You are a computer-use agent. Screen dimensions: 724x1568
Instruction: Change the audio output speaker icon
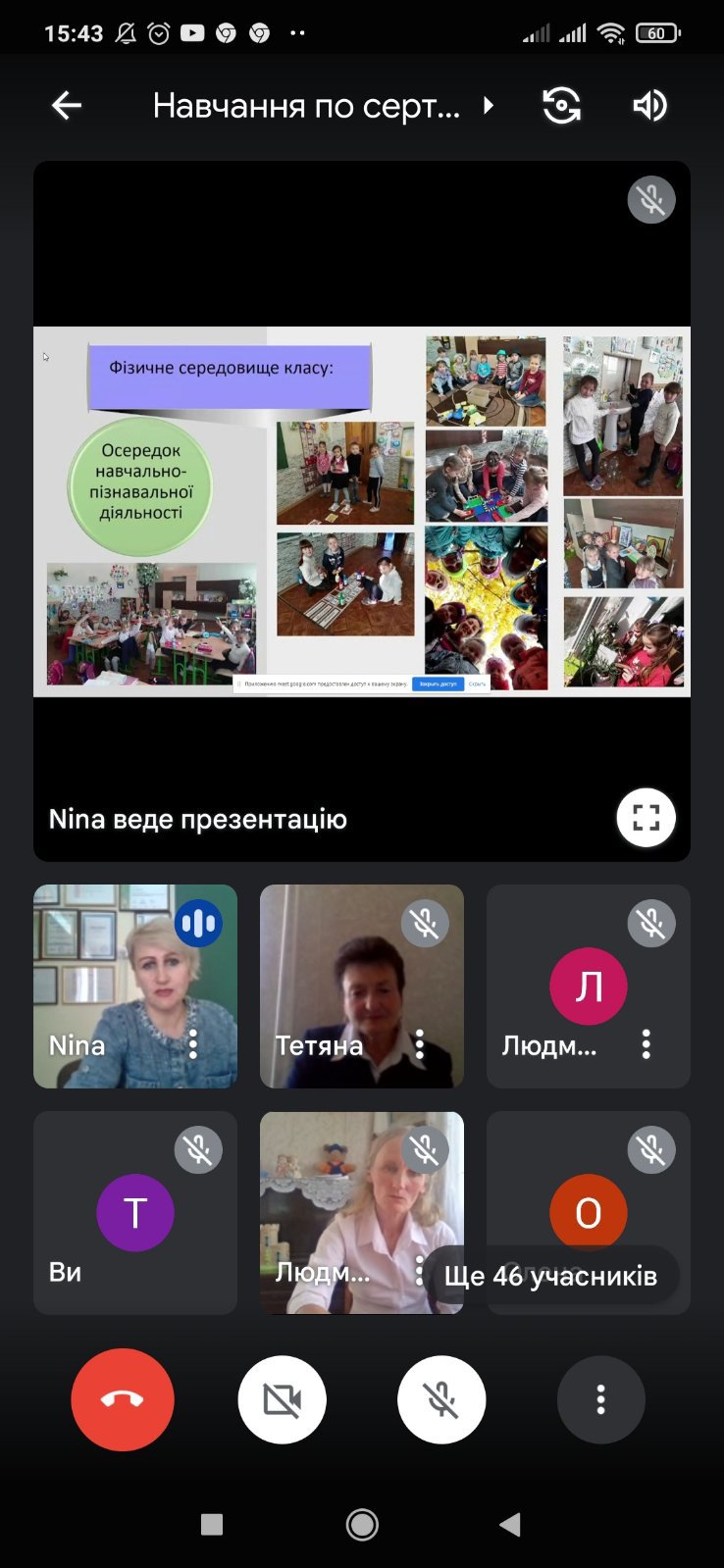649,105
